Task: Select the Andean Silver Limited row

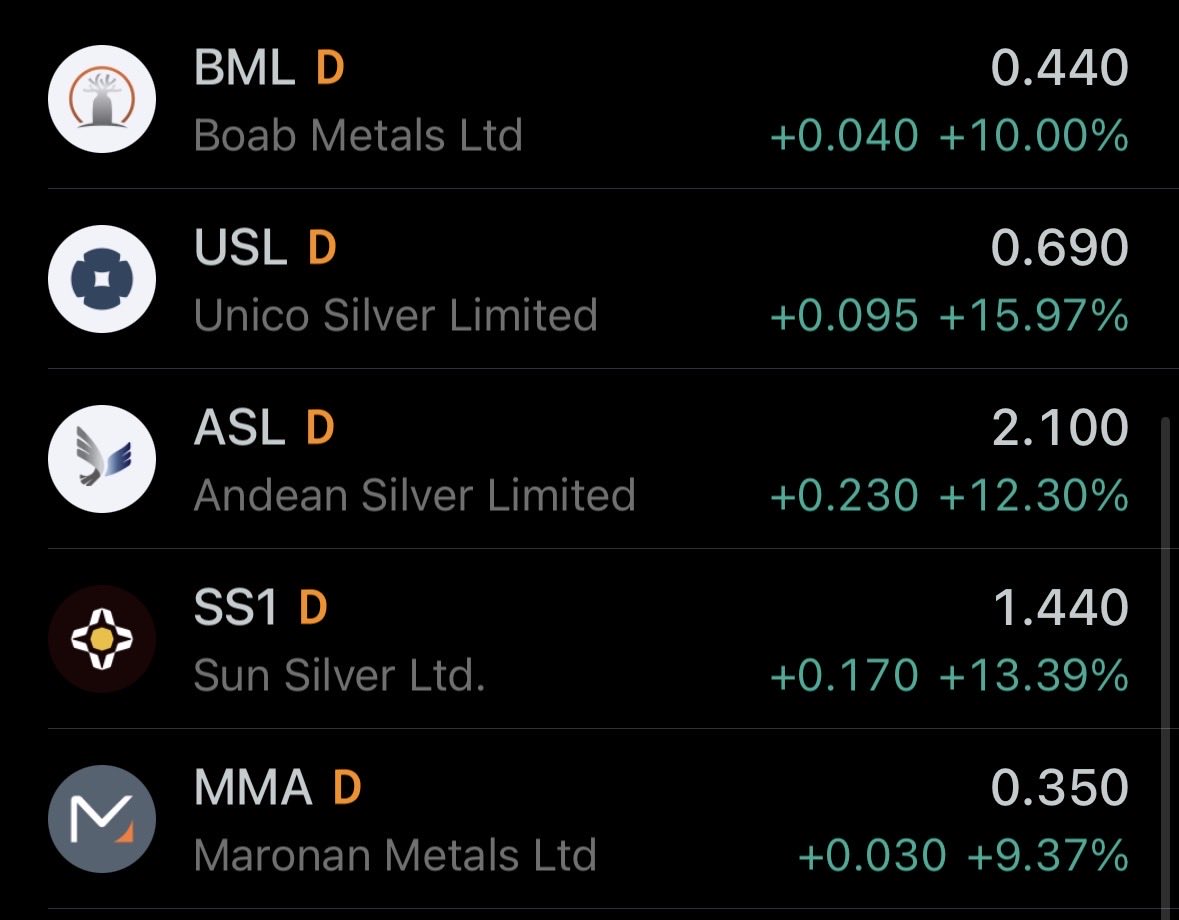Action: point(589,460)
